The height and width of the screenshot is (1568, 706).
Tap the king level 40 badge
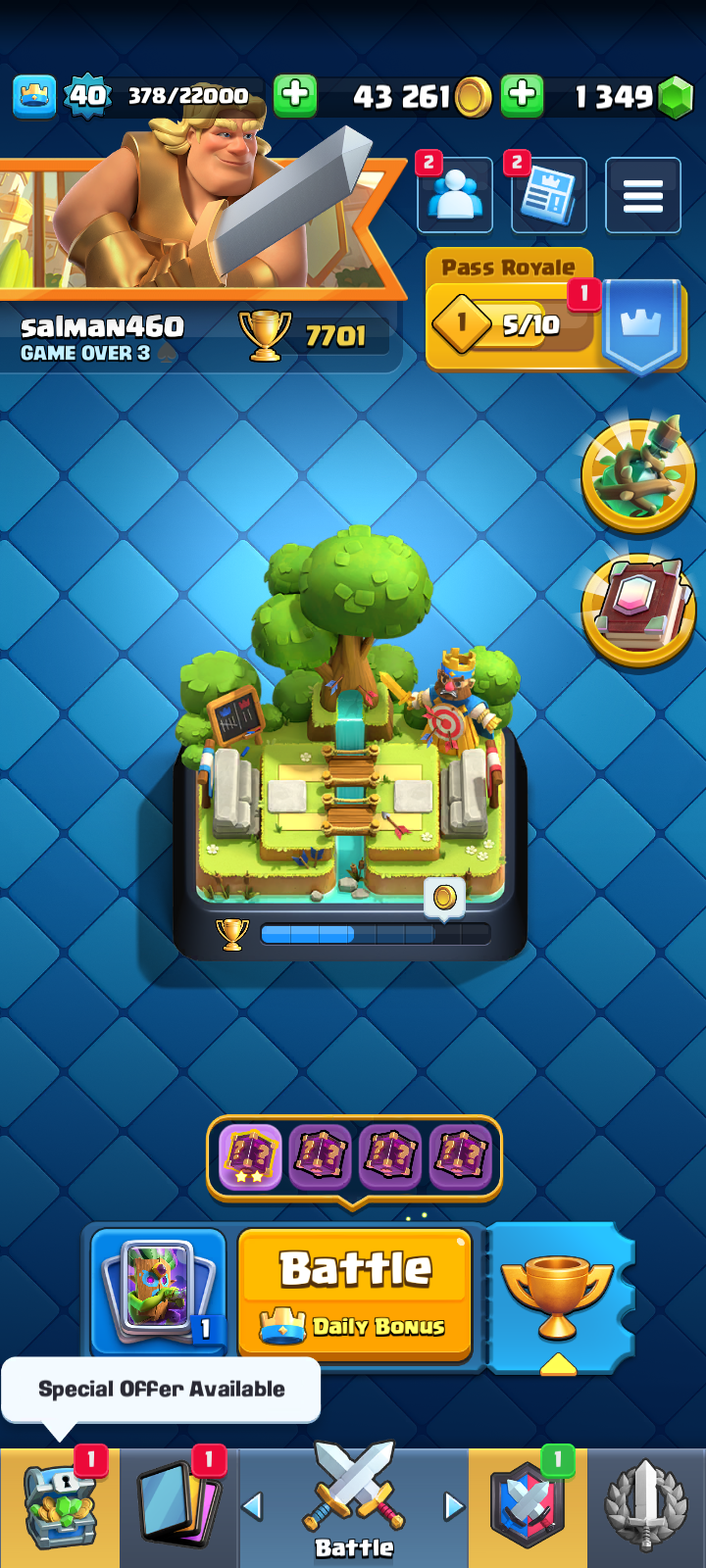click(87, 96)
